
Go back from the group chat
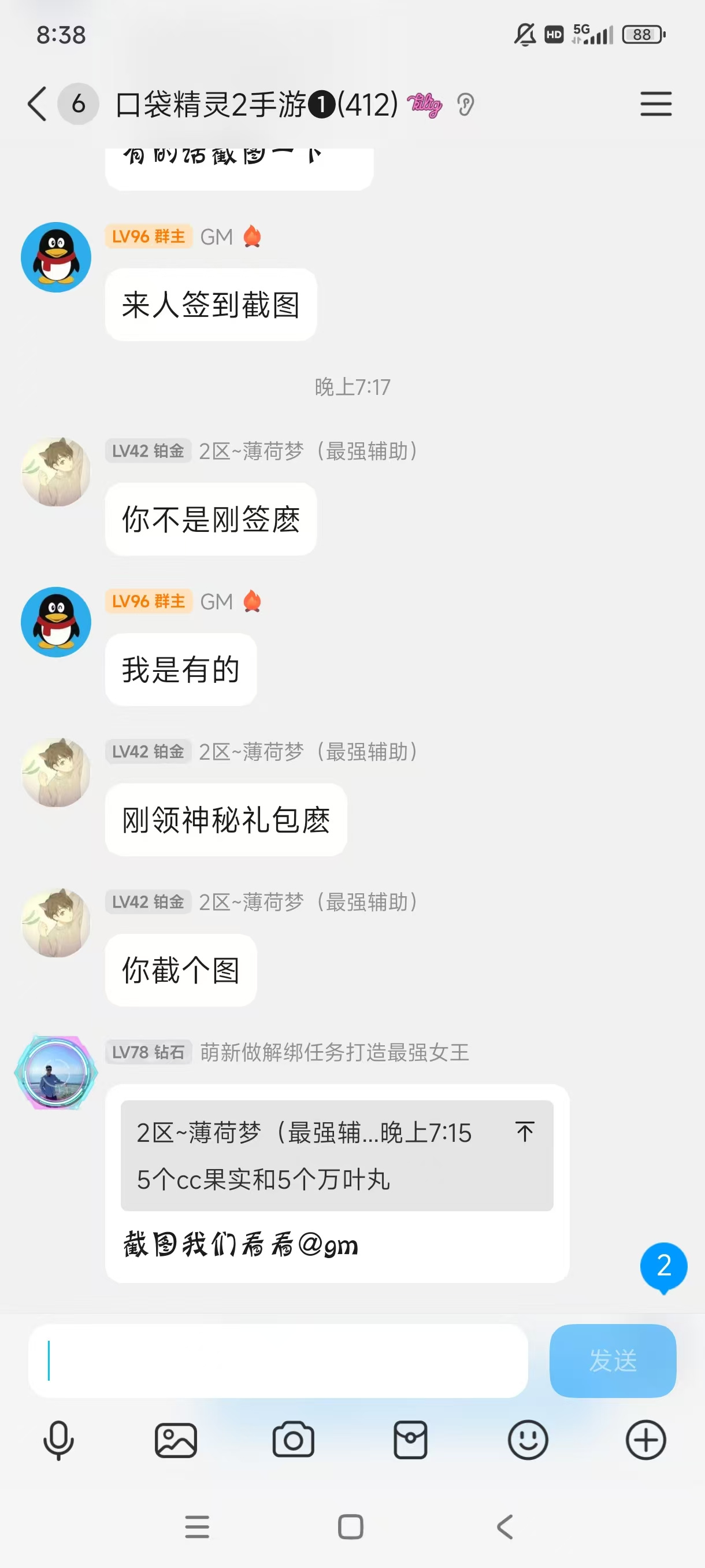(38, 103)
